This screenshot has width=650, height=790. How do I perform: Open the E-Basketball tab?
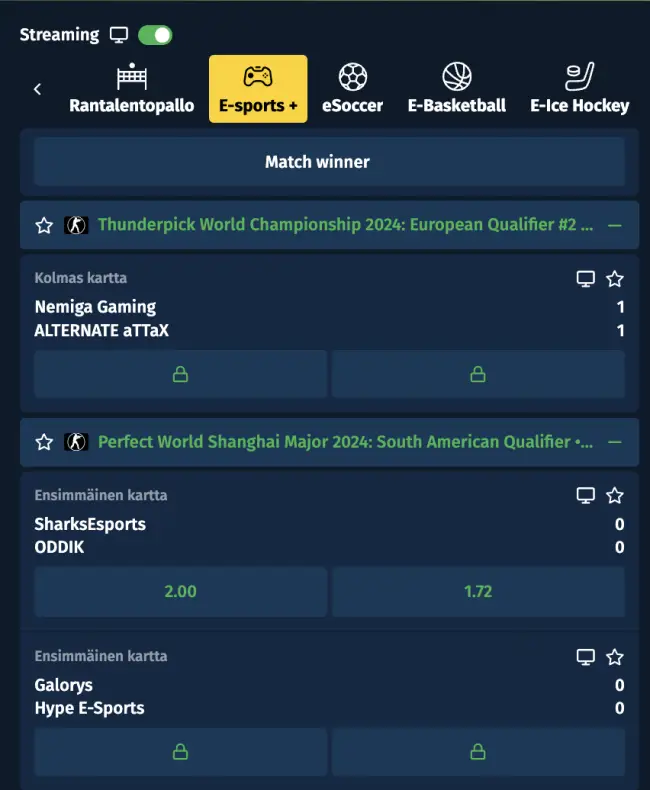(457, 89)
